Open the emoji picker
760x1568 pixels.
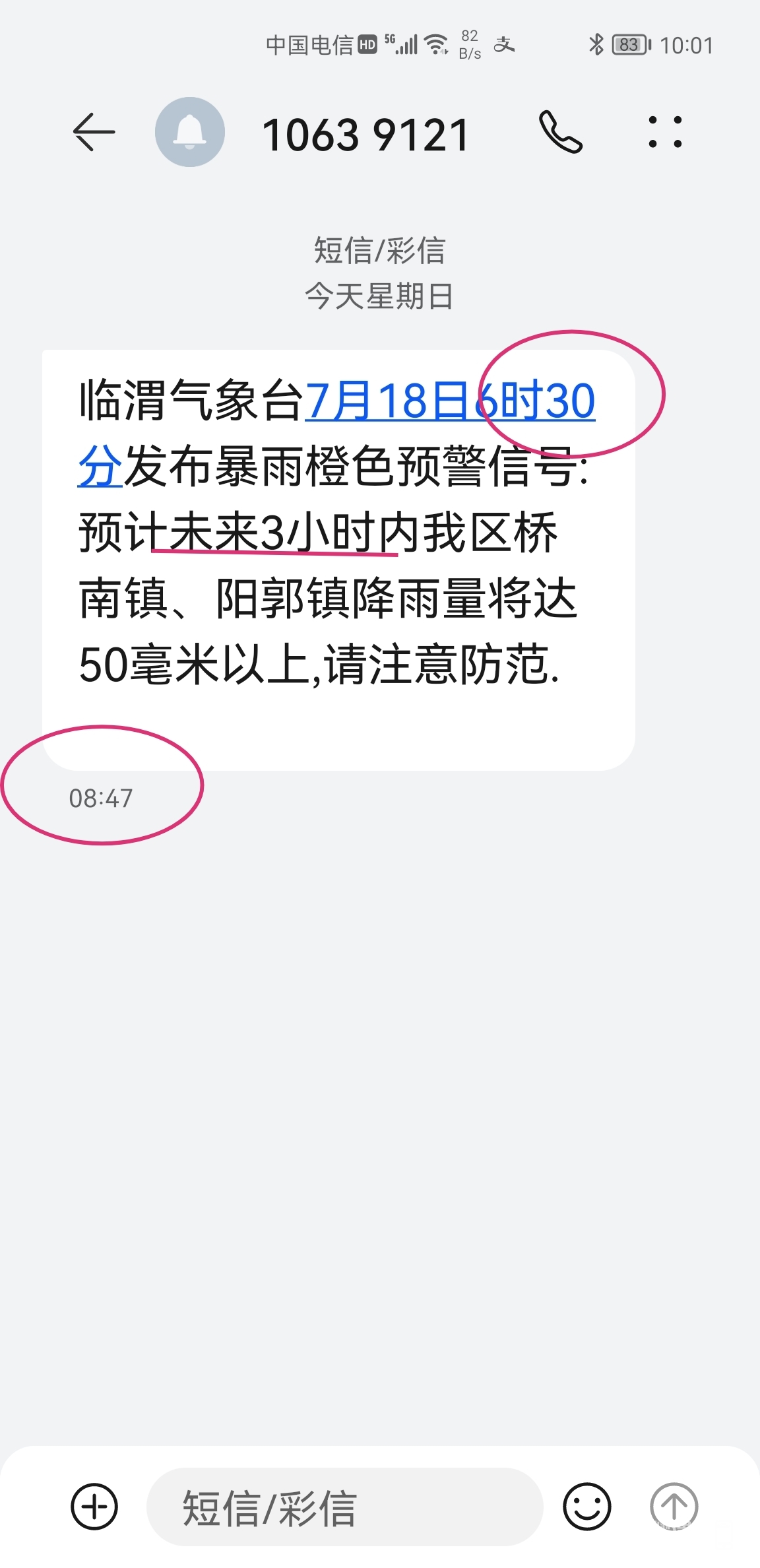coord(586,1507)
